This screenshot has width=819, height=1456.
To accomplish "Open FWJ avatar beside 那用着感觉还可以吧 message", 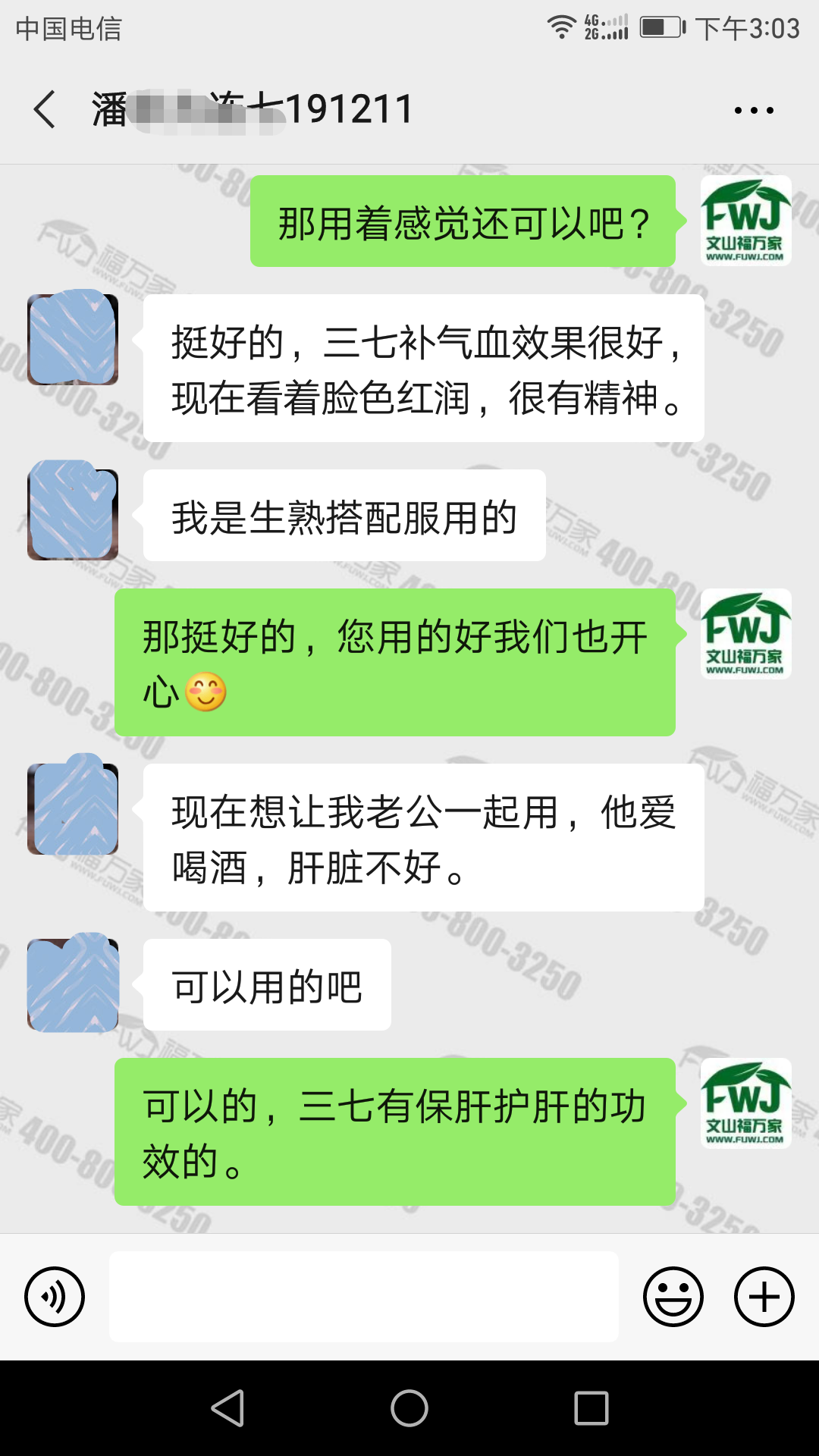I will coord(745,221).
